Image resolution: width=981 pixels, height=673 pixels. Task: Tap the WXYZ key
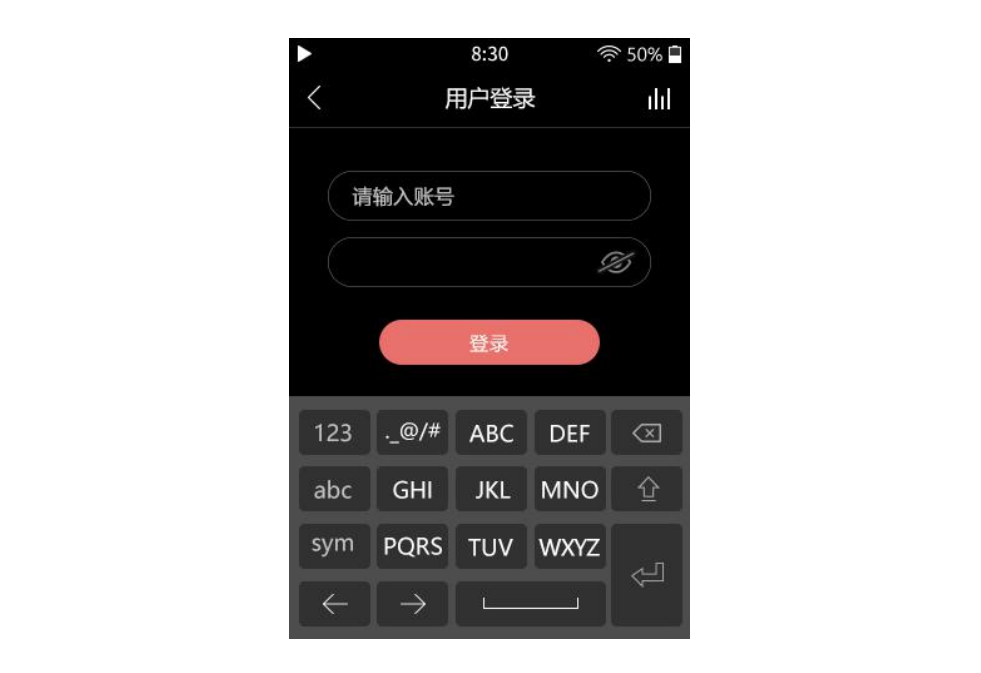570,547
